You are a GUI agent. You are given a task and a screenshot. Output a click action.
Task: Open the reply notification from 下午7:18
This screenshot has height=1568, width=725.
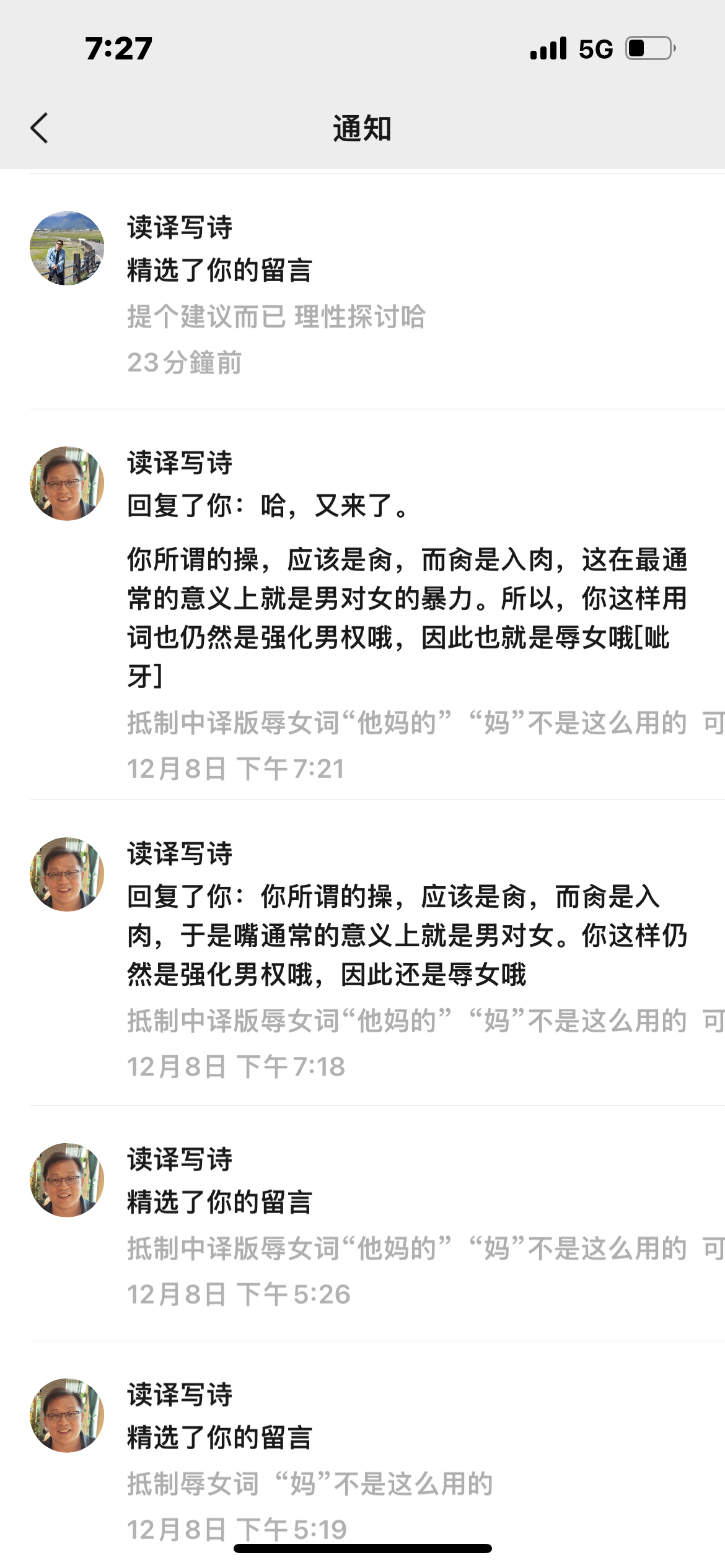point(362,953)
